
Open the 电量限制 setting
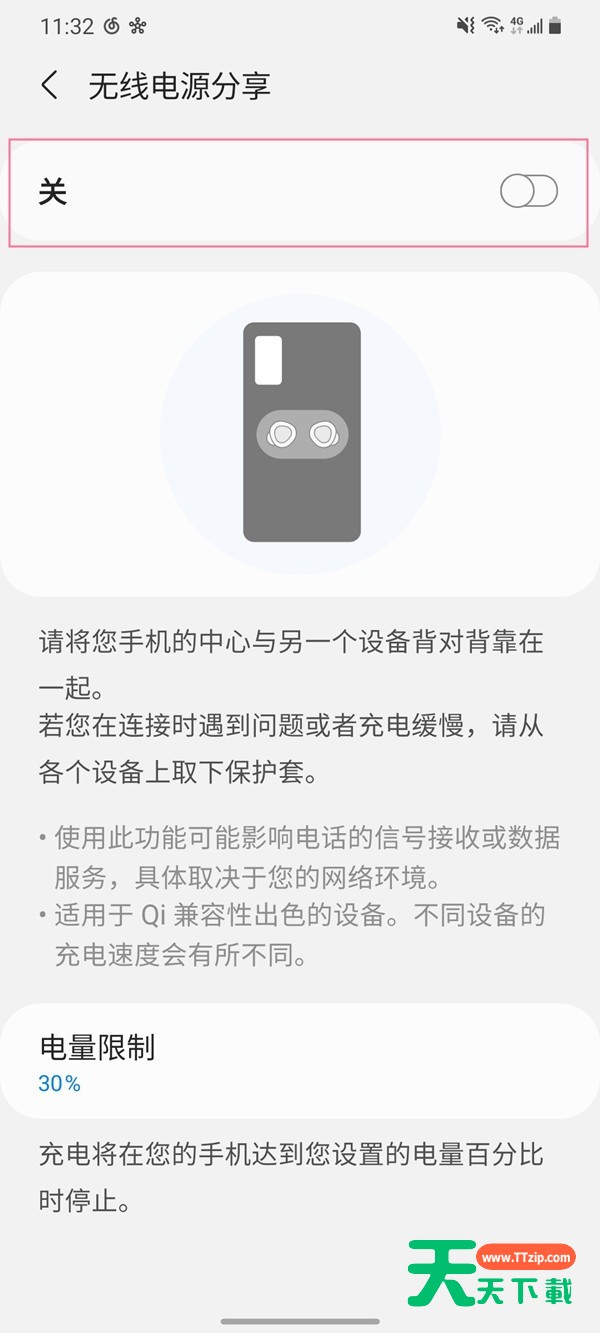[298, 1062]
